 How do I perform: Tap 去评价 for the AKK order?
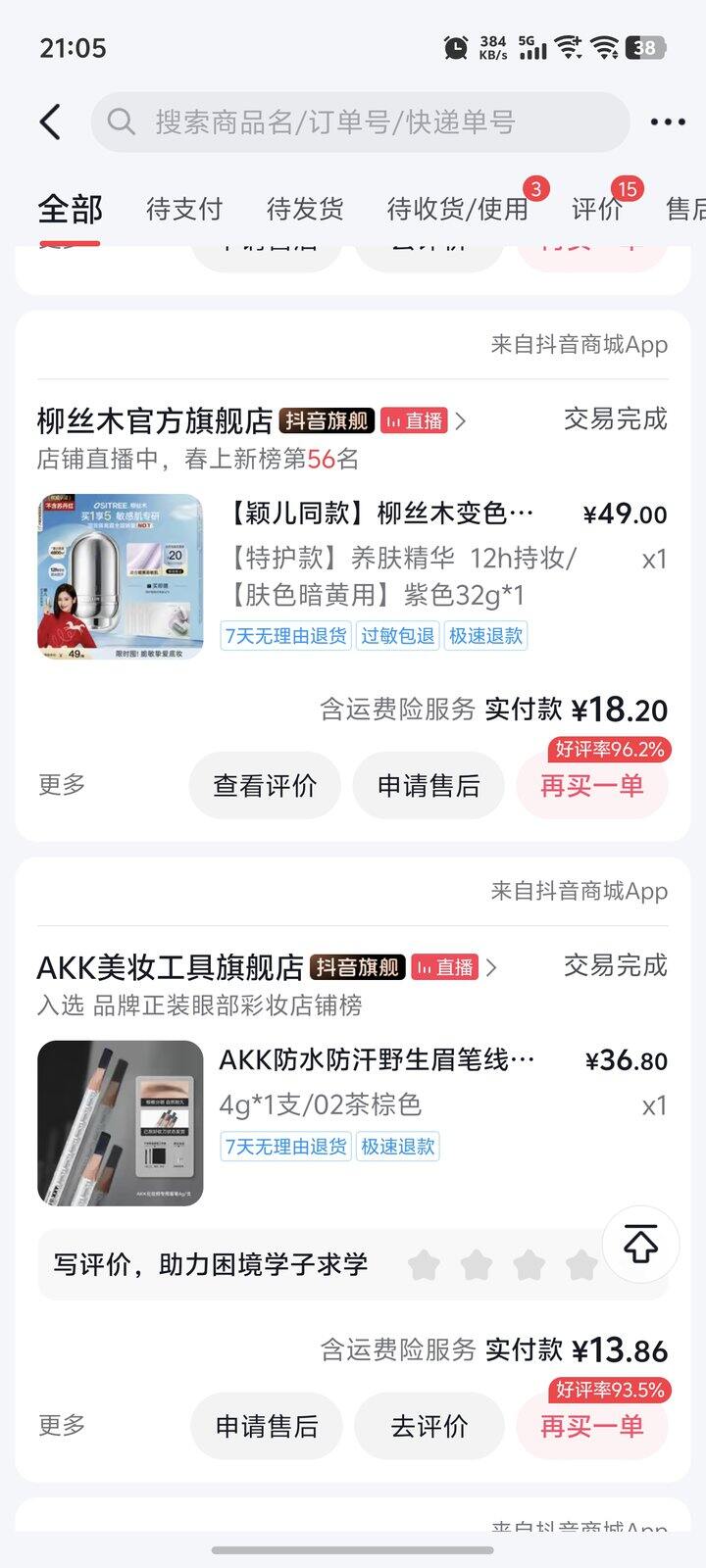[x=429, y=1426]
